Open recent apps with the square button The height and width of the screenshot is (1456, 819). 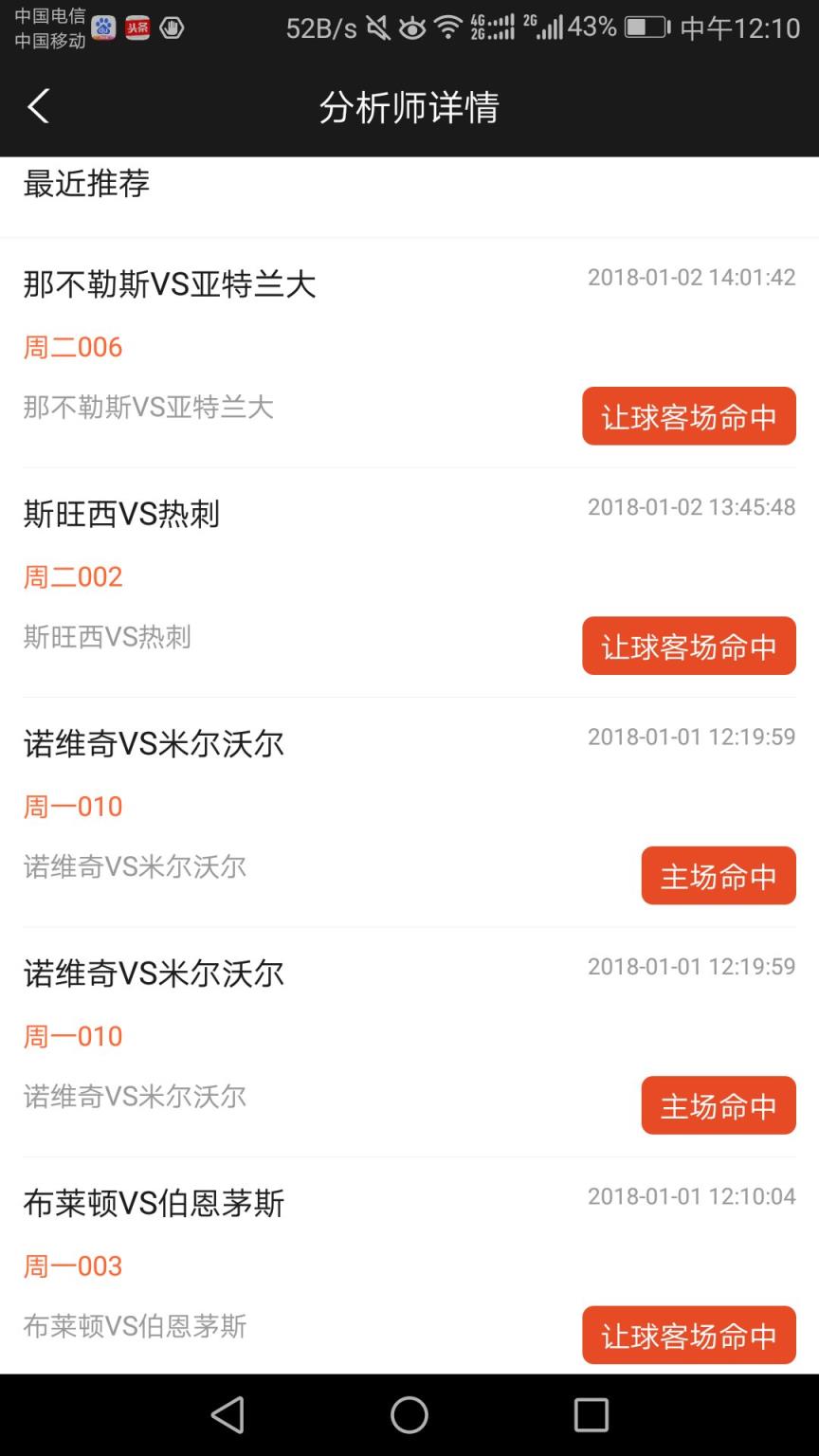pyautogui.click(x=591, y=1414)
